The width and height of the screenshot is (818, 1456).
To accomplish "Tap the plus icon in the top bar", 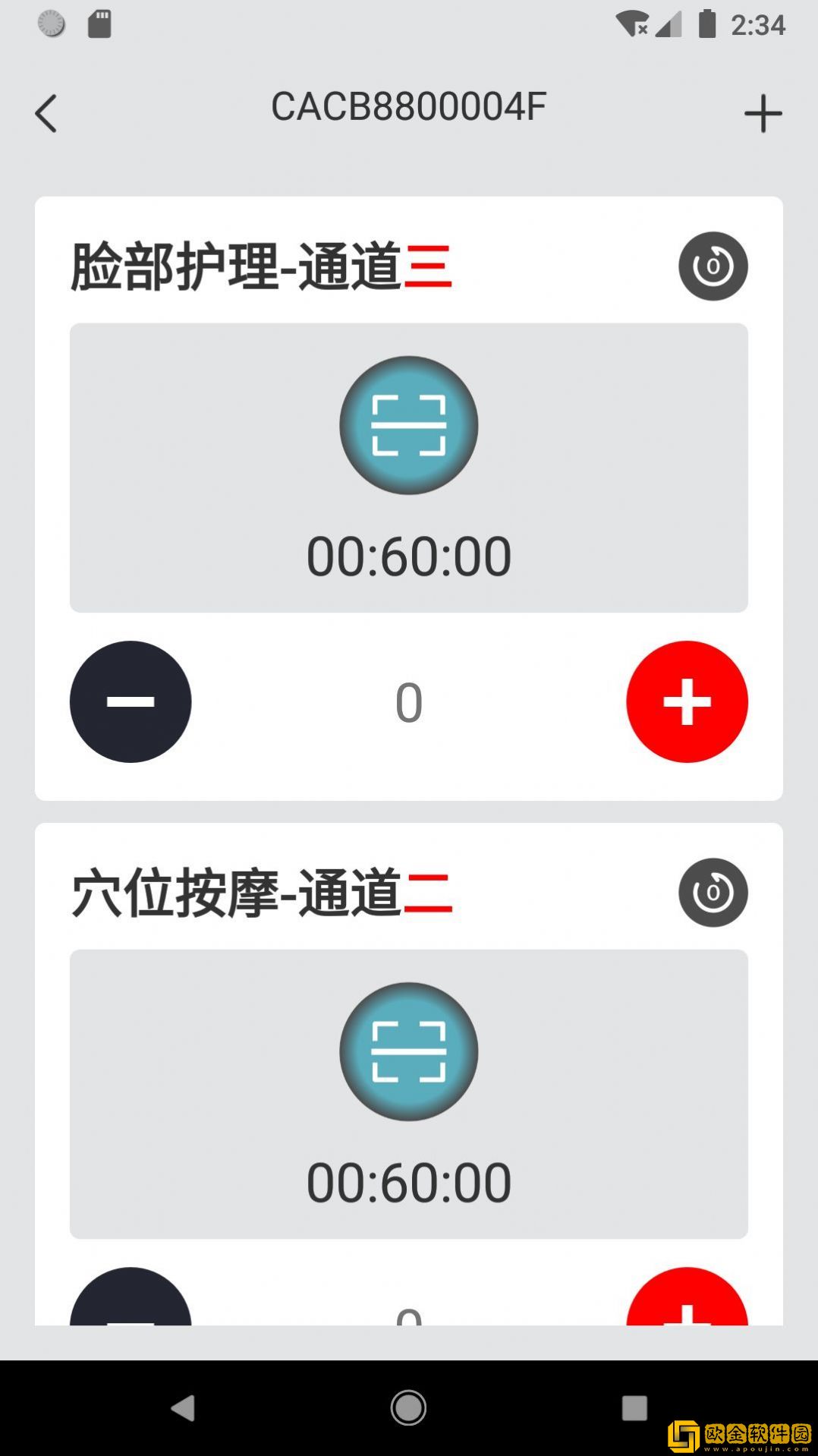I will pos(763,112).
